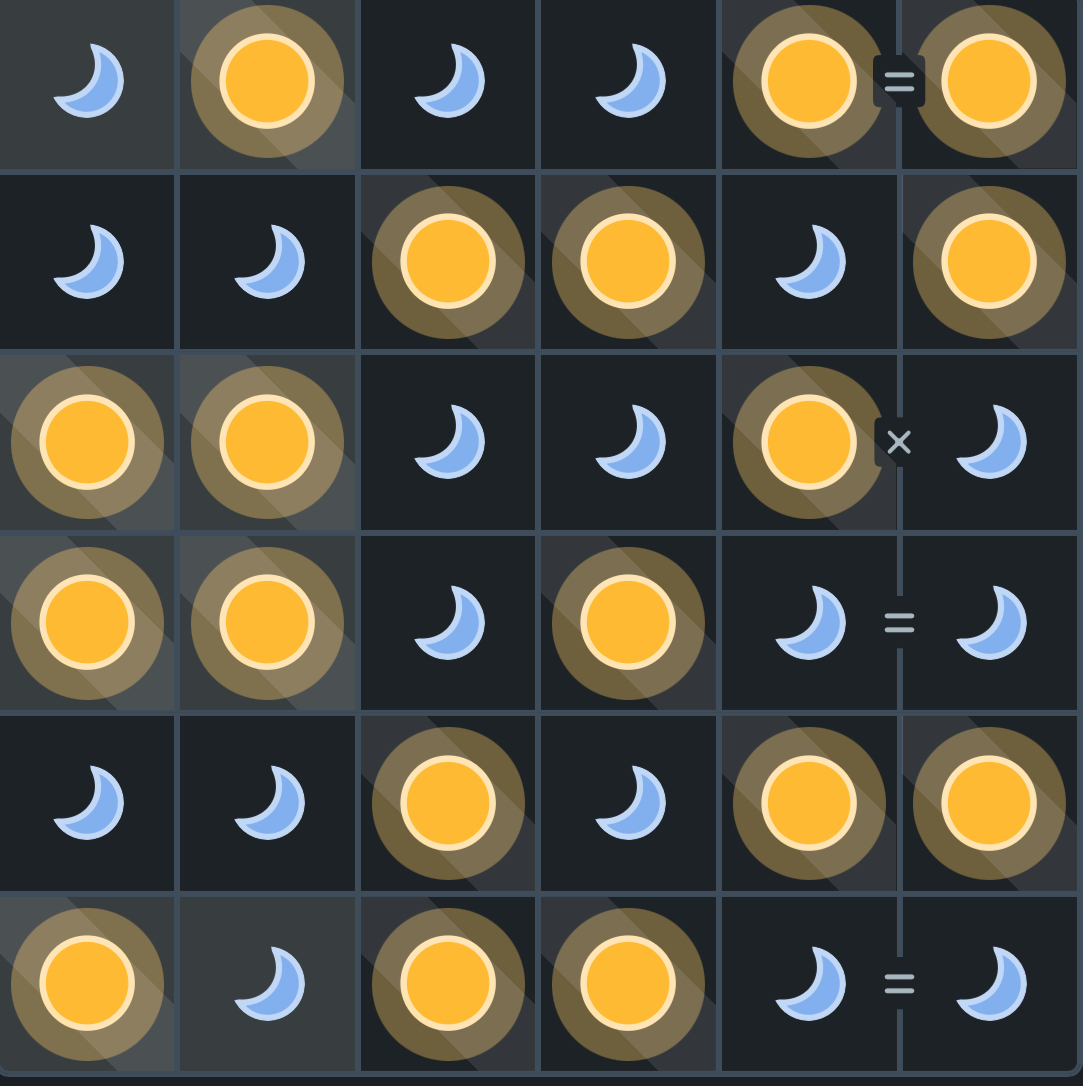Tap the moon in row 4, column 3
Viewport: 1083px width, 1086px height.
pos(448,622)
